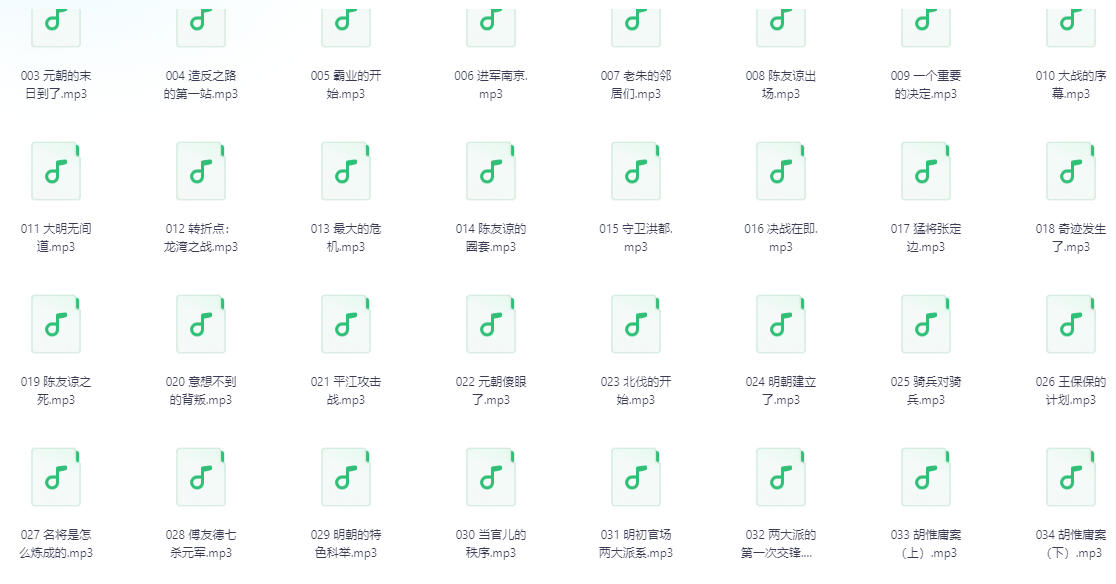Open 025 骑兵对骑兵.mp3

tap(926, 324)
